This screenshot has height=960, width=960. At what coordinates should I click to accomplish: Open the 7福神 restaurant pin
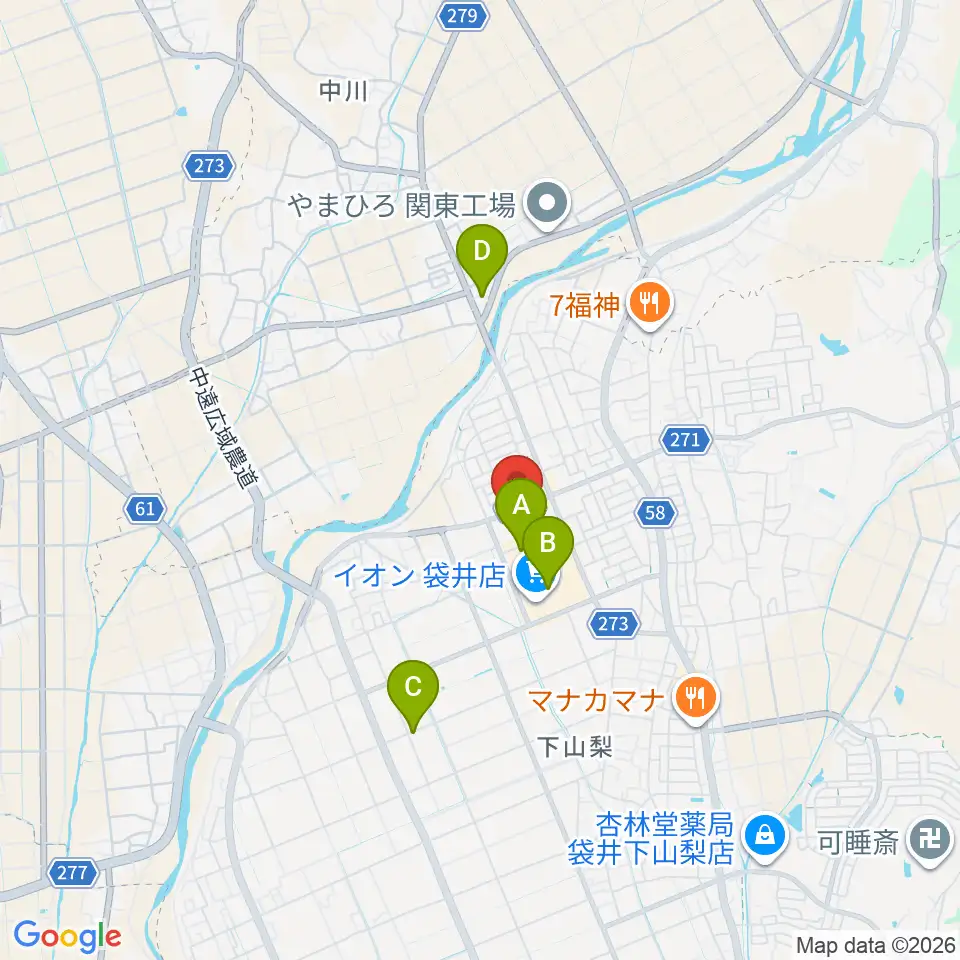(x=650, y=303)
